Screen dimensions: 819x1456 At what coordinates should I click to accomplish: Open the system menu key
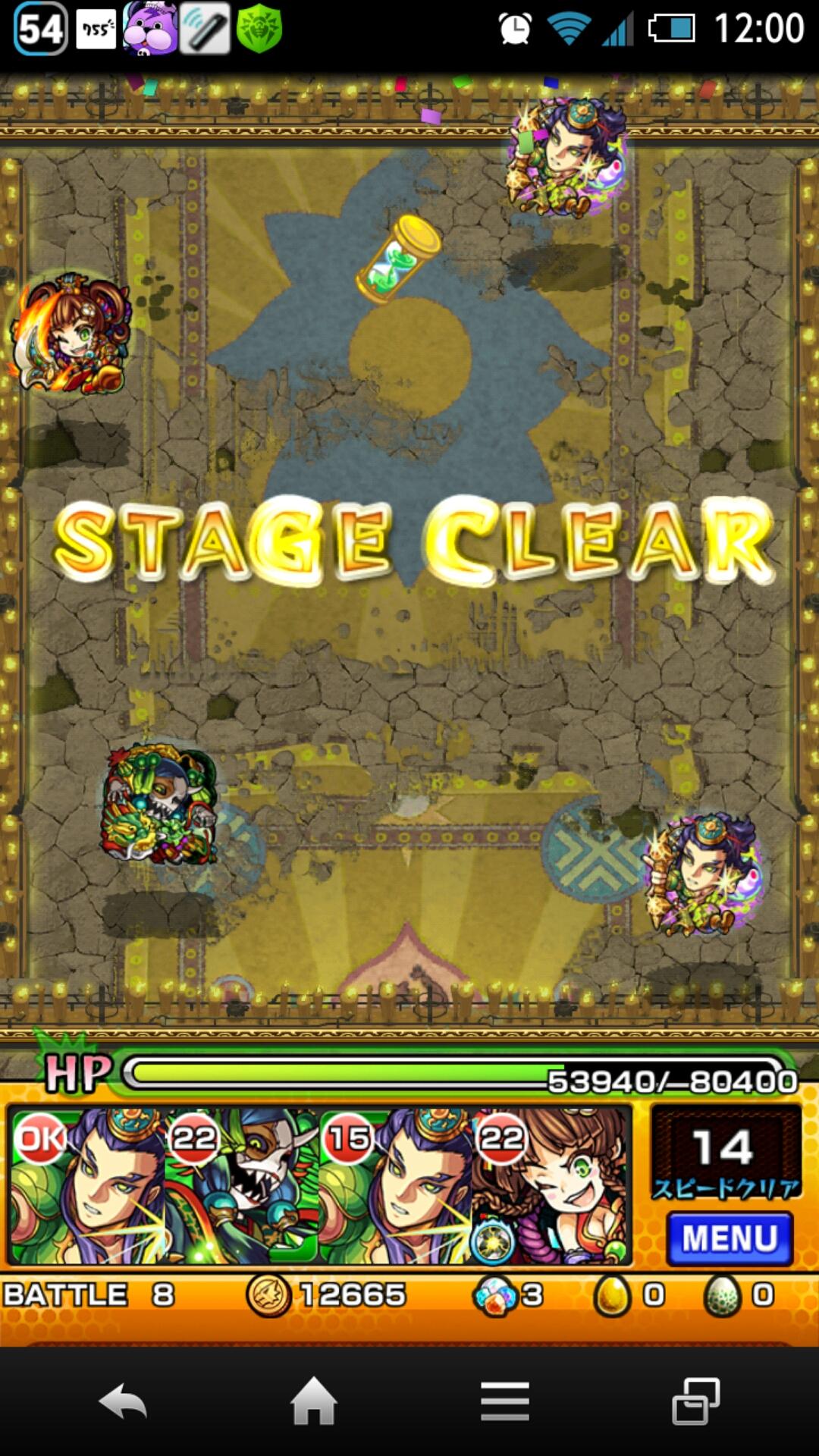pos(505,1401)
